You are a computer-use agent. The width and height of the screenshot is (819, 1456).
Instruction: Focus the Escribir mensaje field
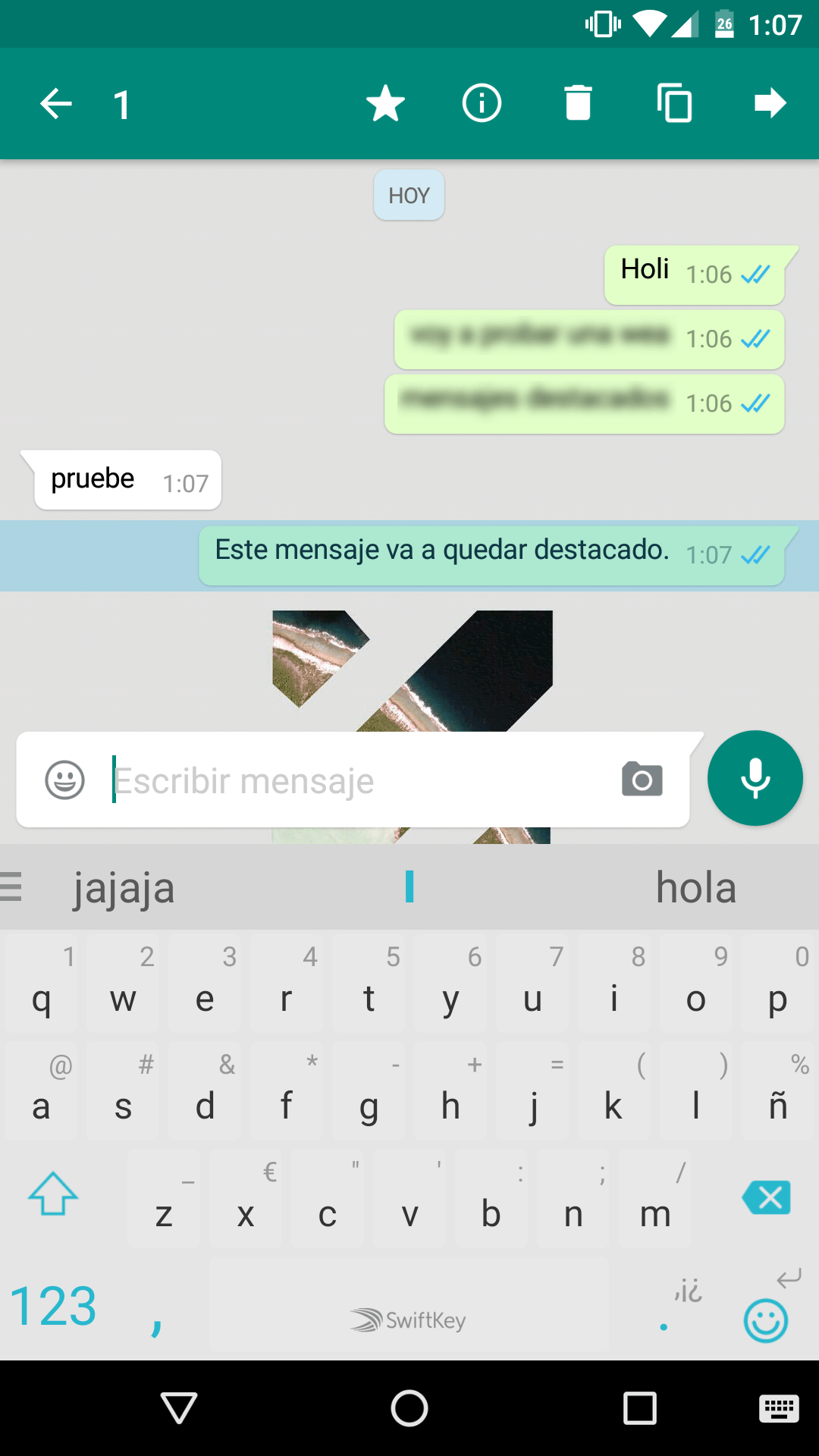[x=356, y=781]
